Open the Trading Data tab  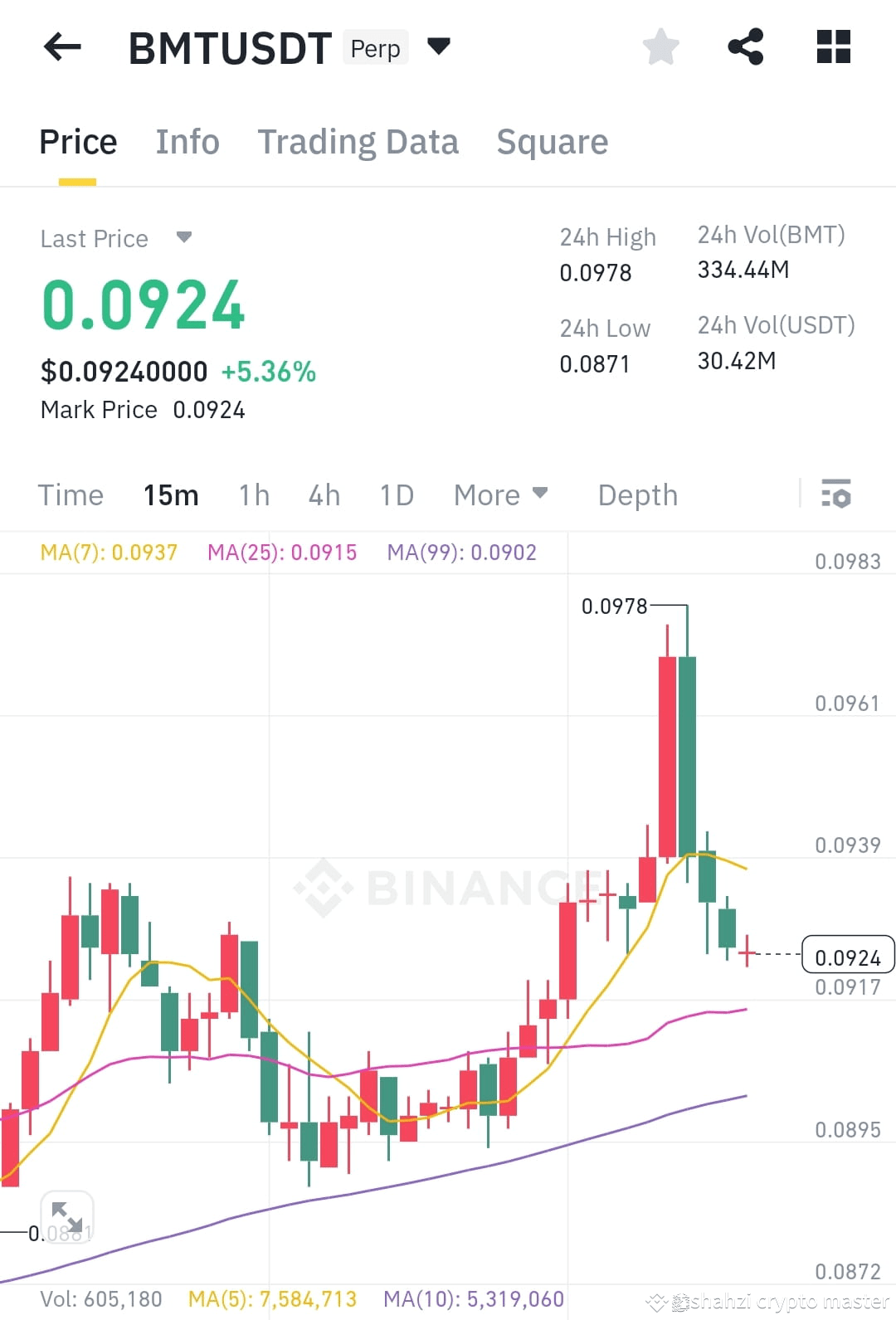tap(358, 142)
